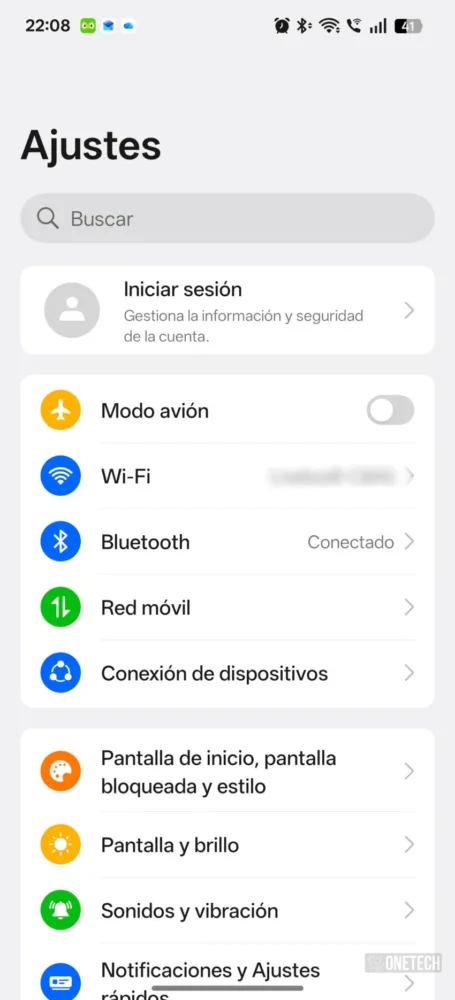This screenshot has width=455, height=1000.
Task: Open Notificaciones y Ajustes rápidos
Action: tap(227, 972)
